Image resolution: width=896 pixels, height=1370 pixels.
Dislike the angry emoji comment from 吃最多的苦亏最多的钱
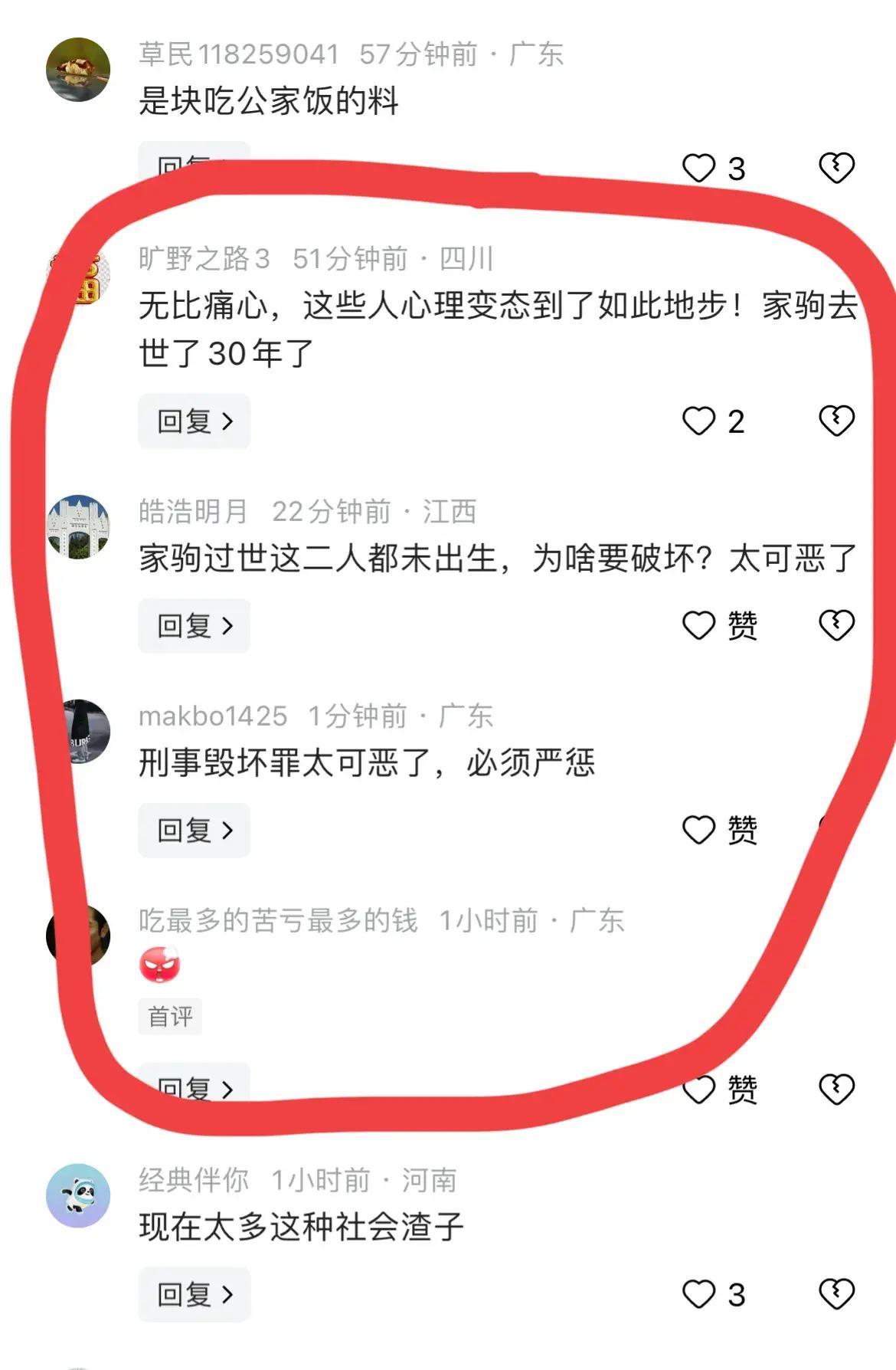[x=836, y=1088]
